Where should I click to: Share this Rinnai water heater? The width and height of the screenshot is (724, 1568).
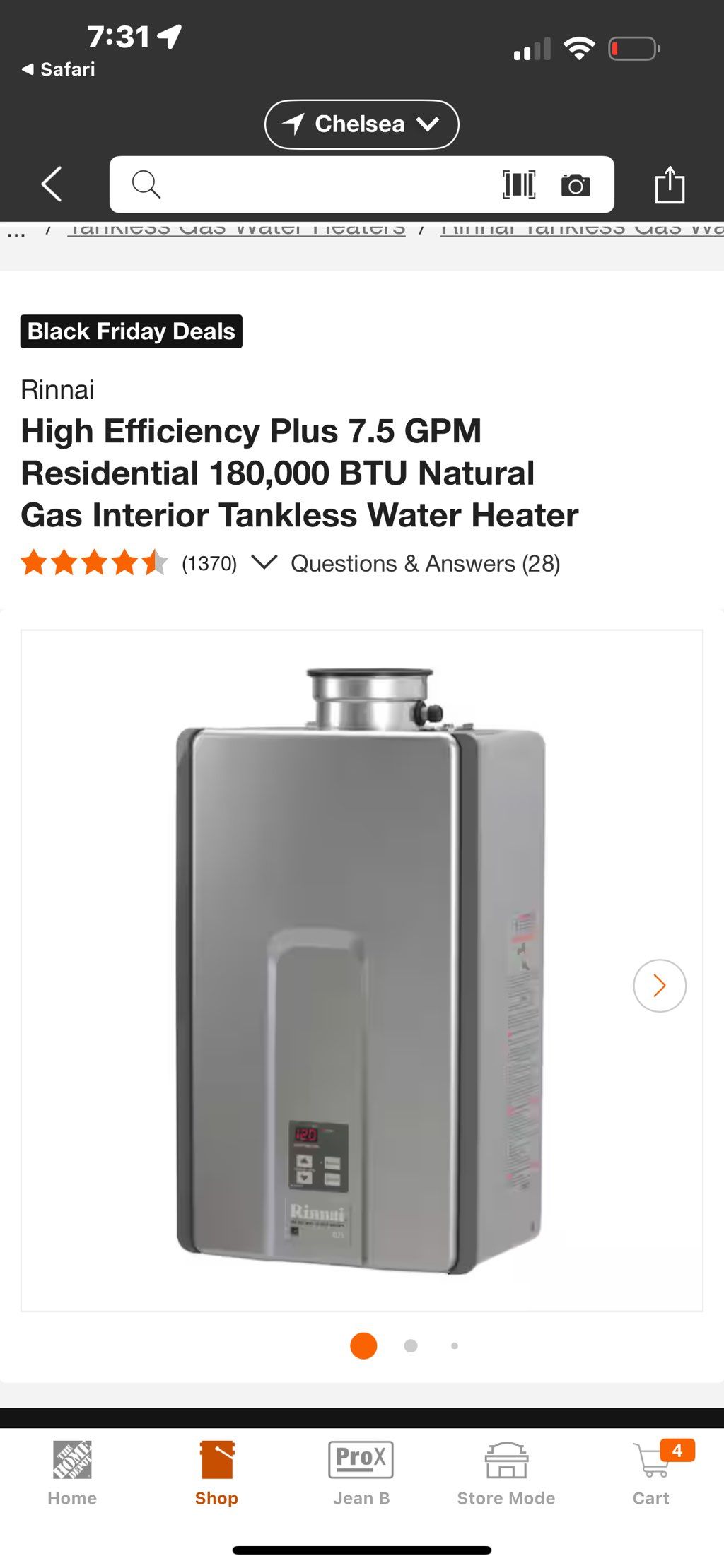pos(669,185)
